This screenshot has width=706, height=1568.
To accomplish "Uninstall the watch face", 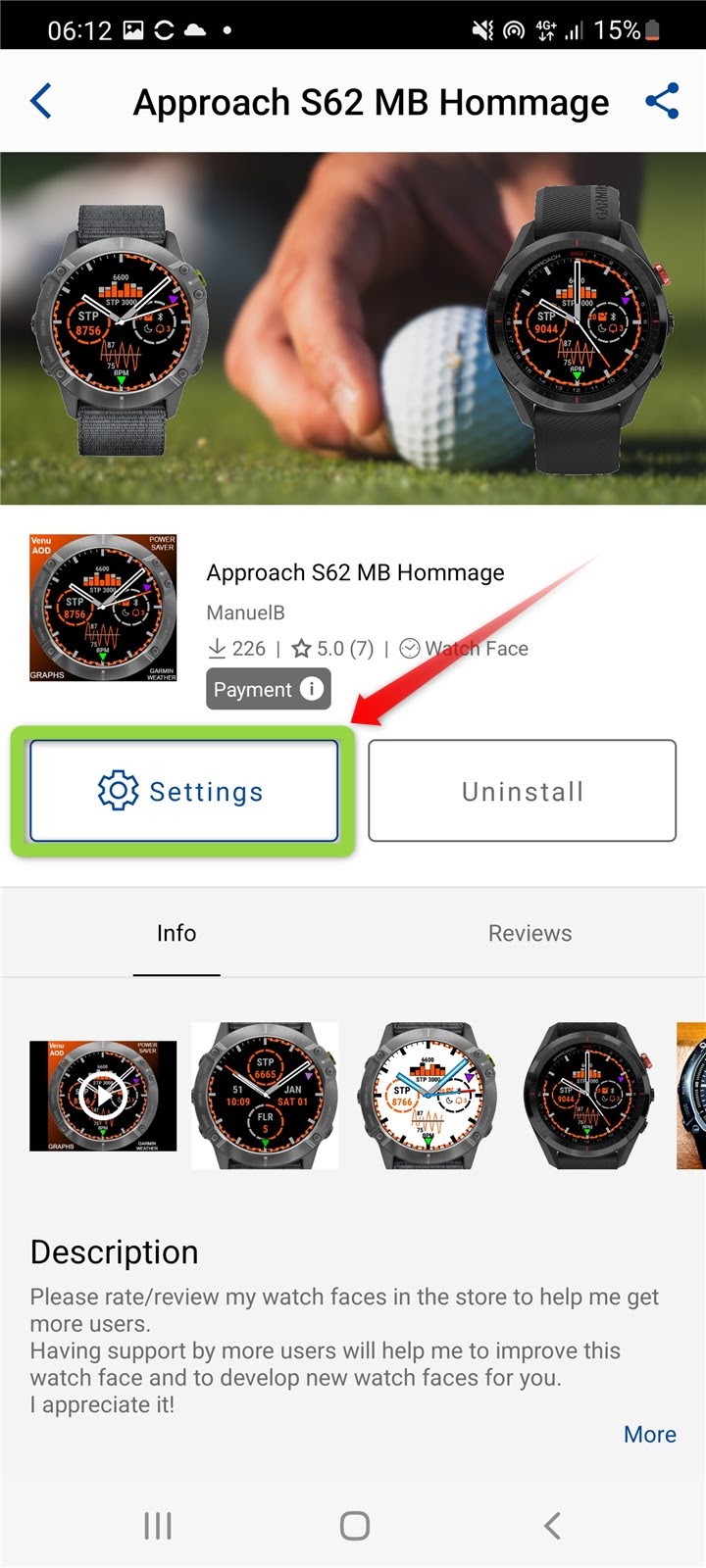I will (523, 791).
